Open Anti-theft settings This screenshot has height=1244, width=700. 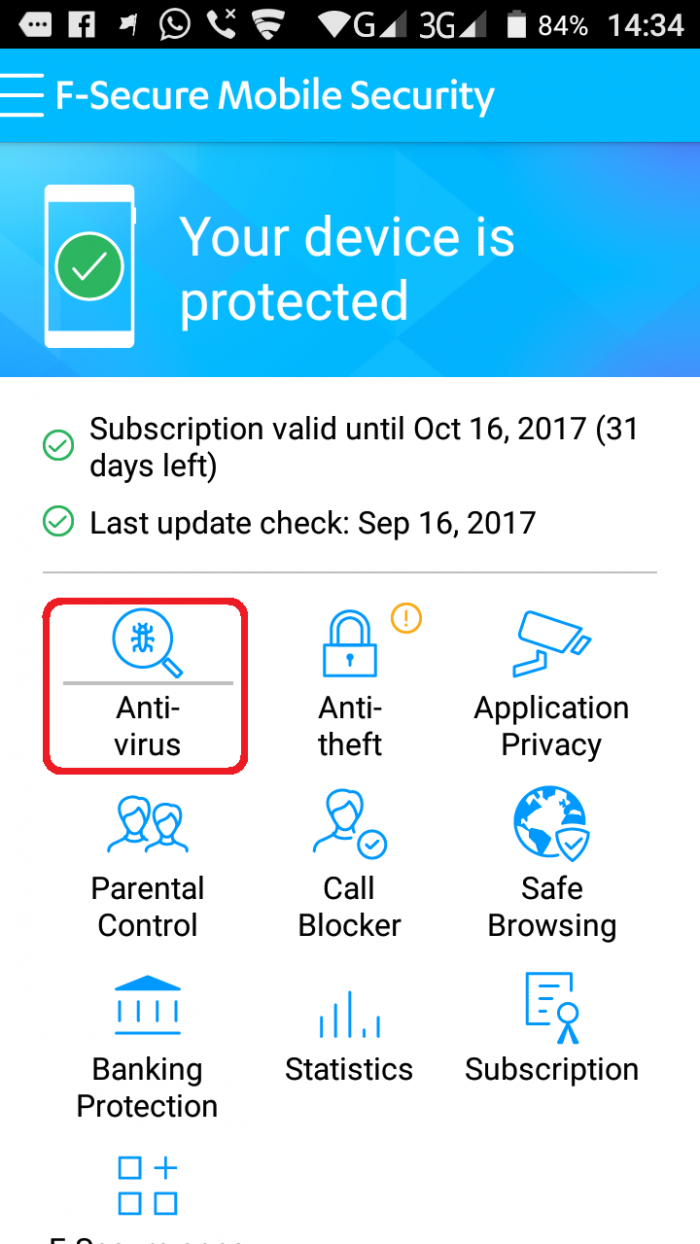[350, 685]
